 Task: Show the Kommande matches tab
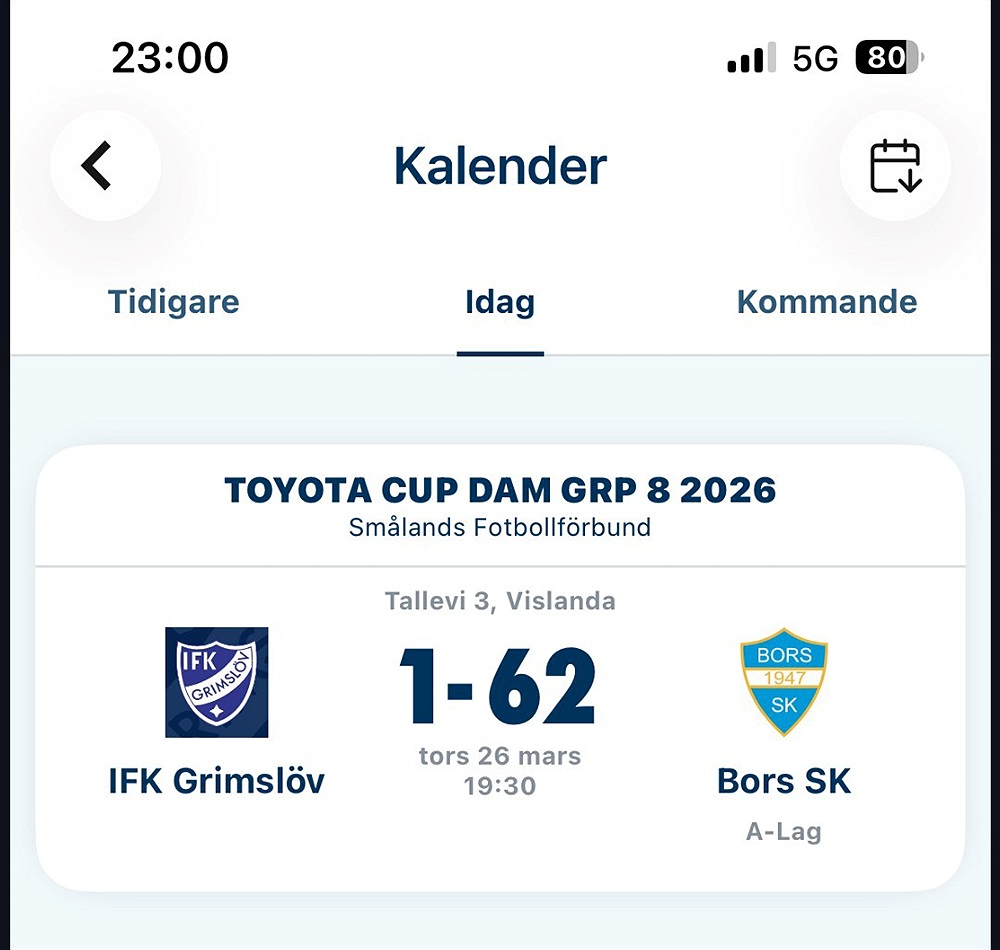[x=826, y=302]
